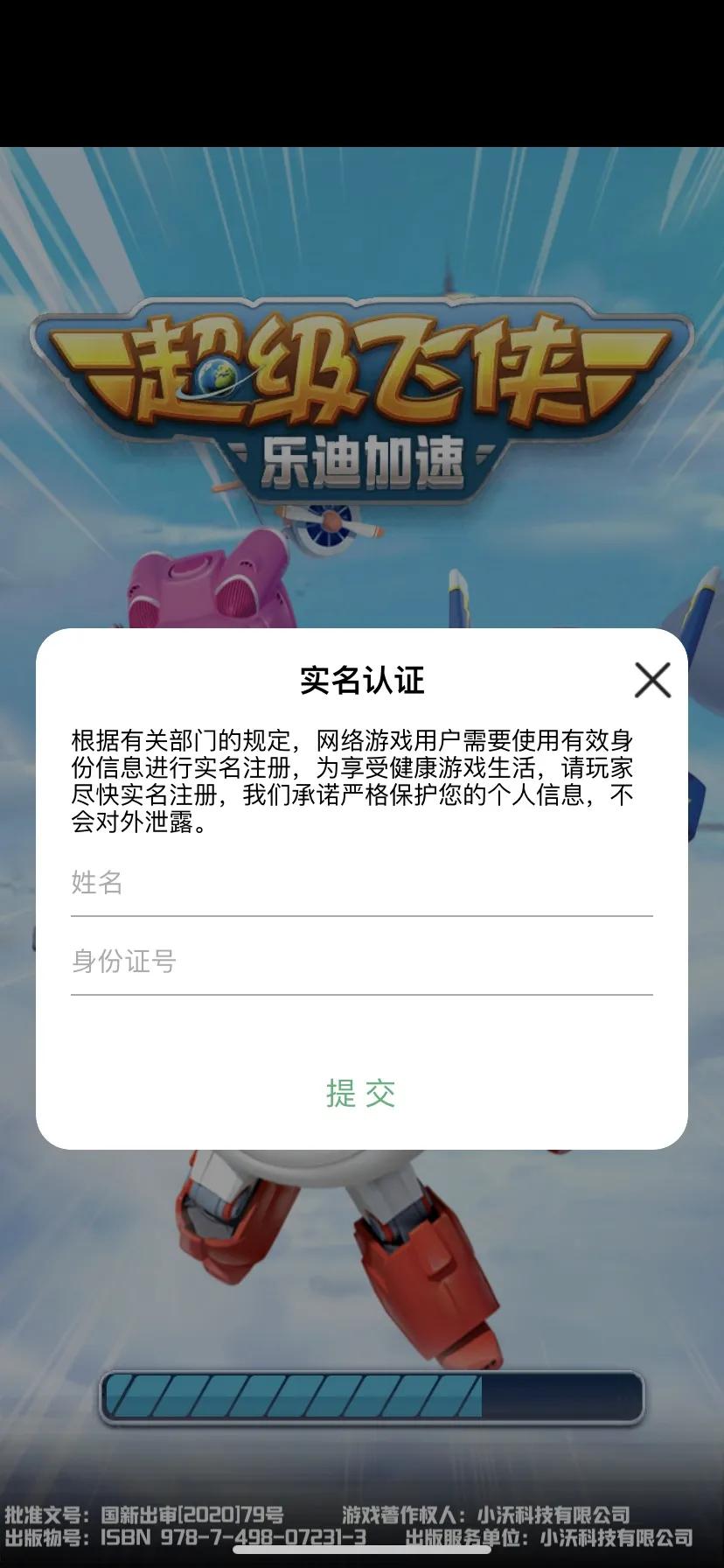The image size is (724, 1568).
Task: Click the underline beneath the 姓名 field
Action: pos(362,915)
